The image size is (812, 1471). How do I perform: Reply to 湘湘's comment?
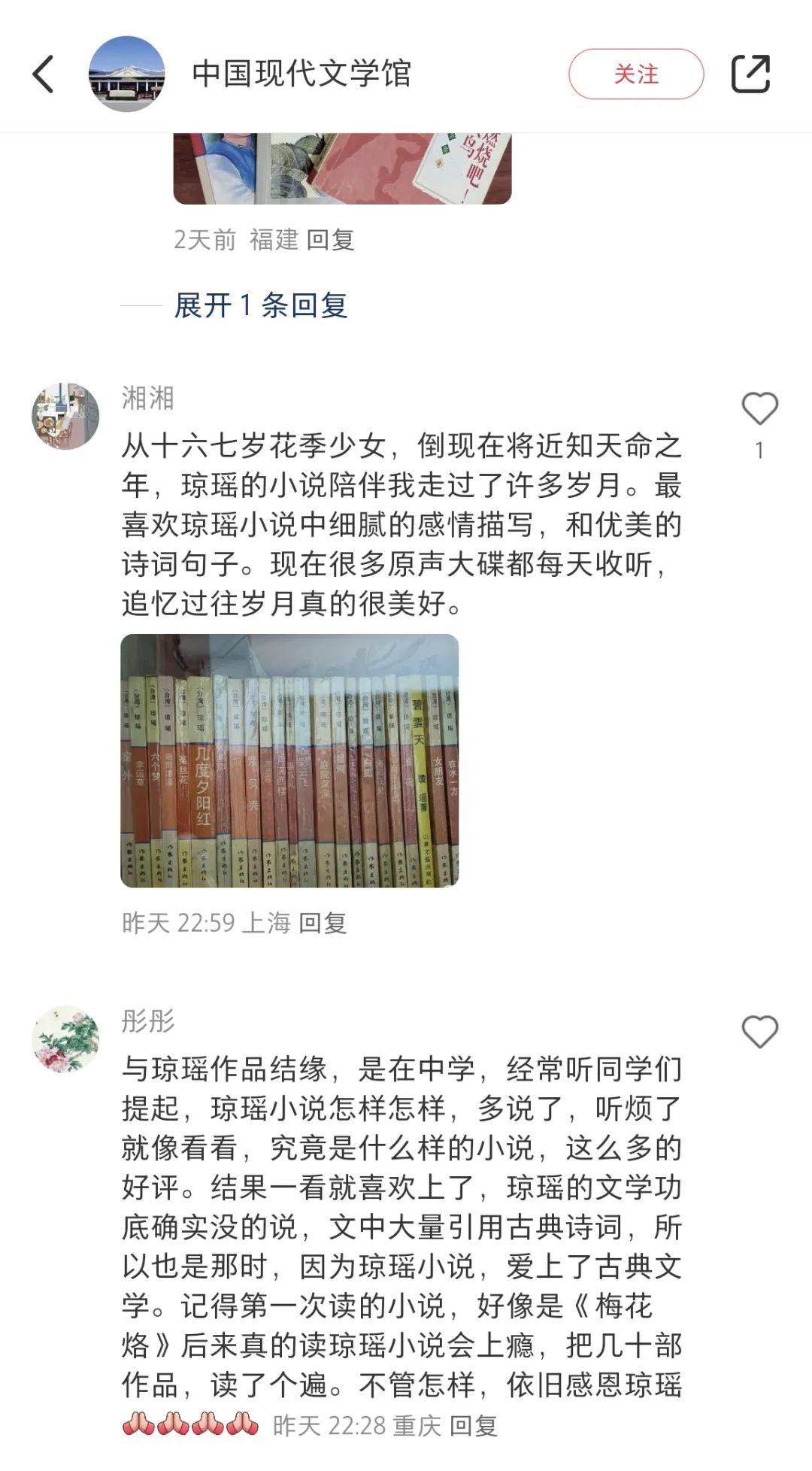(x=323, y=923)
